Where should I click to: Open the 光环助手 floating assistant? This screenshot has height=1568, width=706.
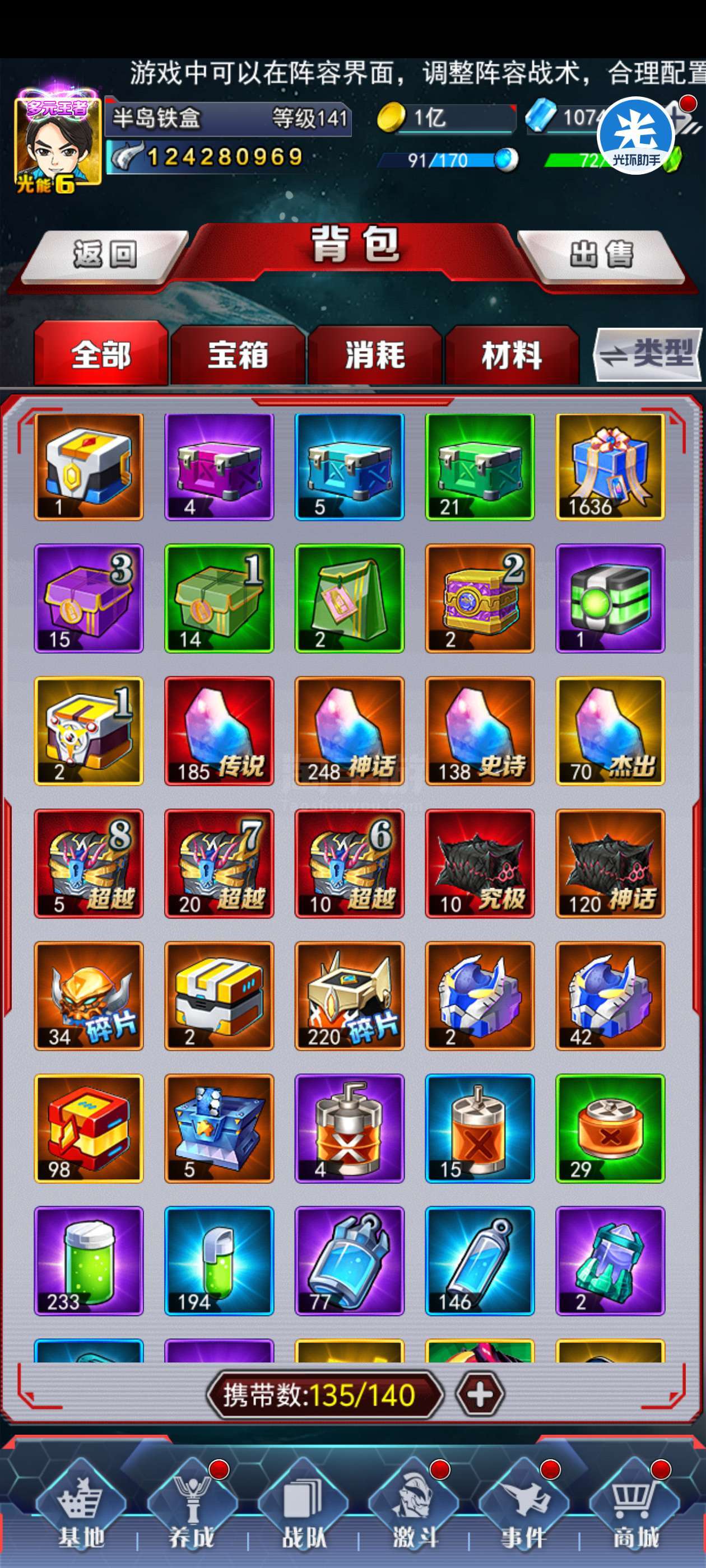[635, 136]
